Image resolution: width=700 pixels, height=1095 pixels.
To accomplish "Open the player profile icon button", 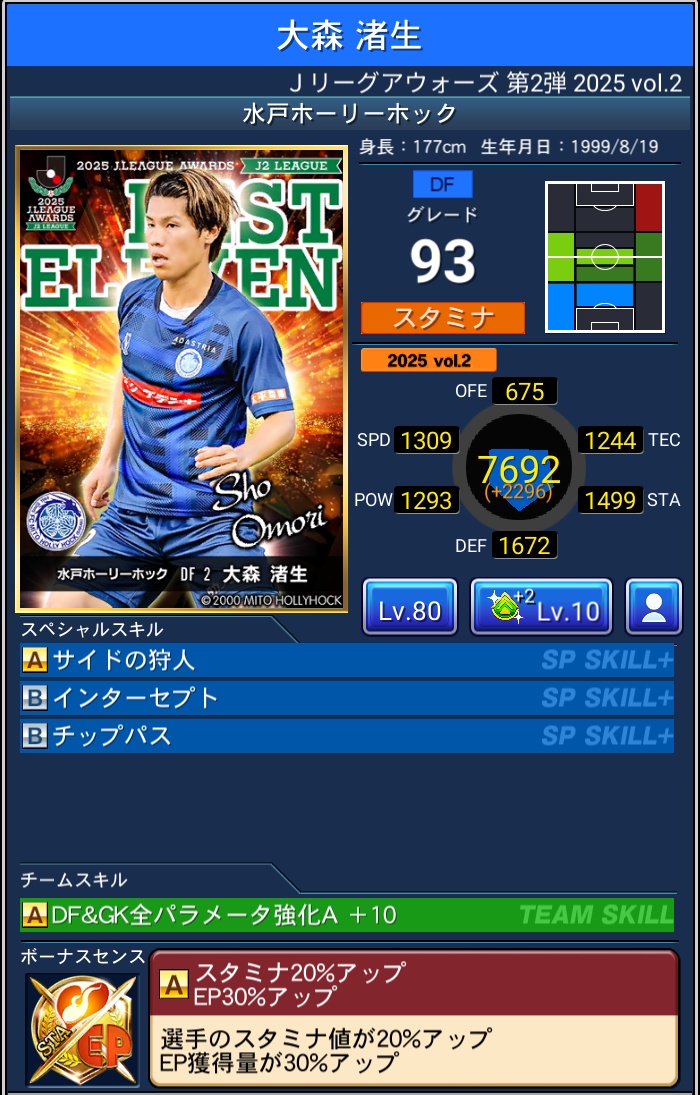I will pos(654,607).
